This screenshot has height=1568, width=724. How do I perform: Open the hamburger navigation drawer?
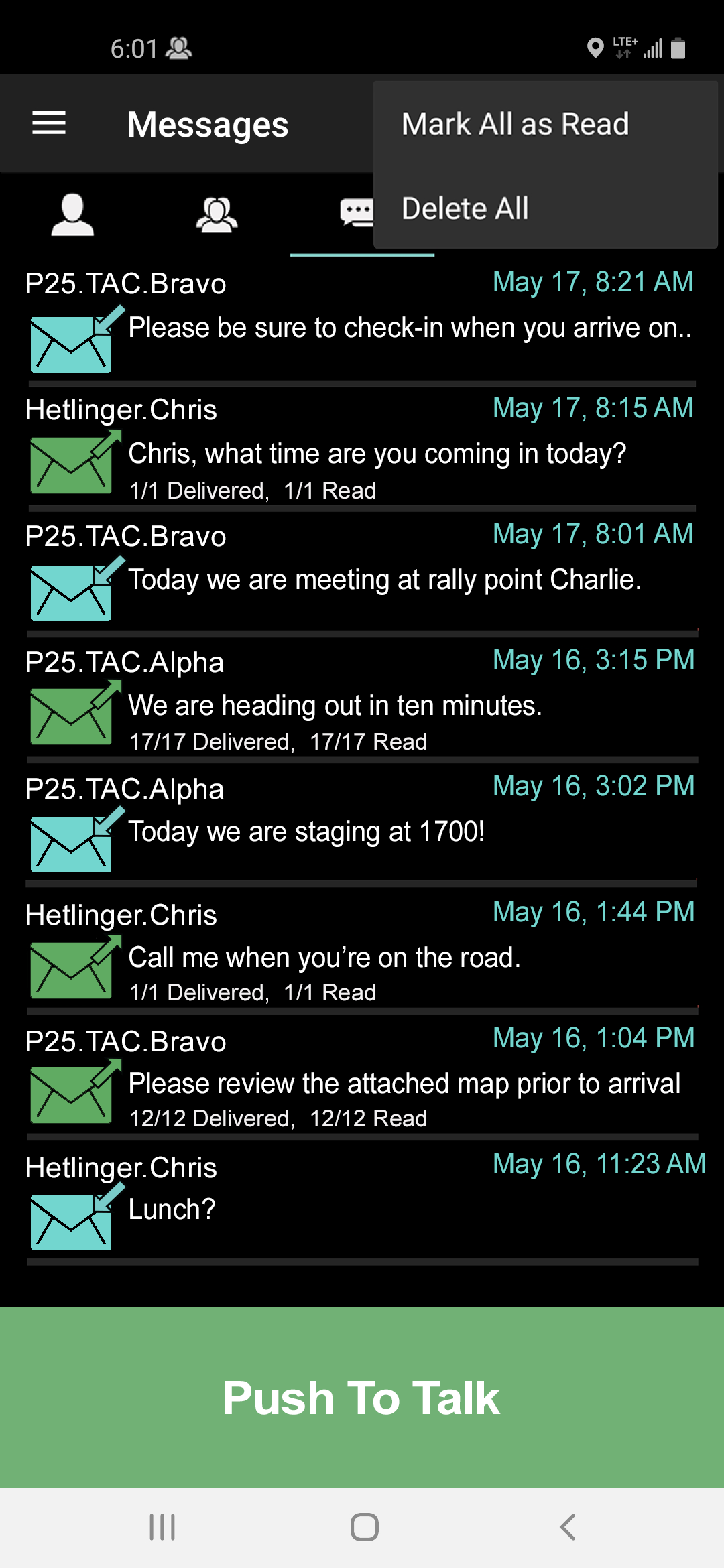pos(49,123)
